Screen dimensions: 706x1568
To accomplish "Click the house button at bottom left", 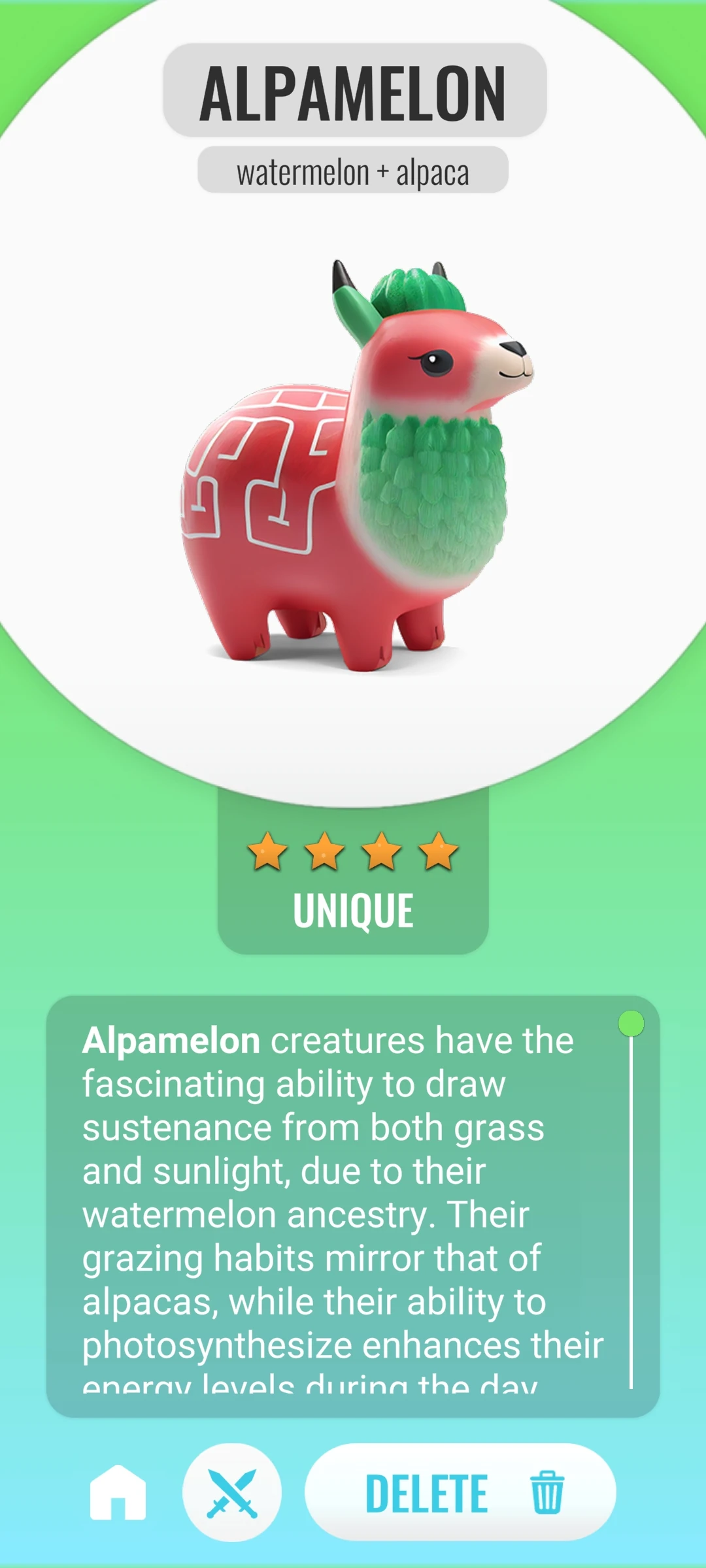I will pos(116,1492).
